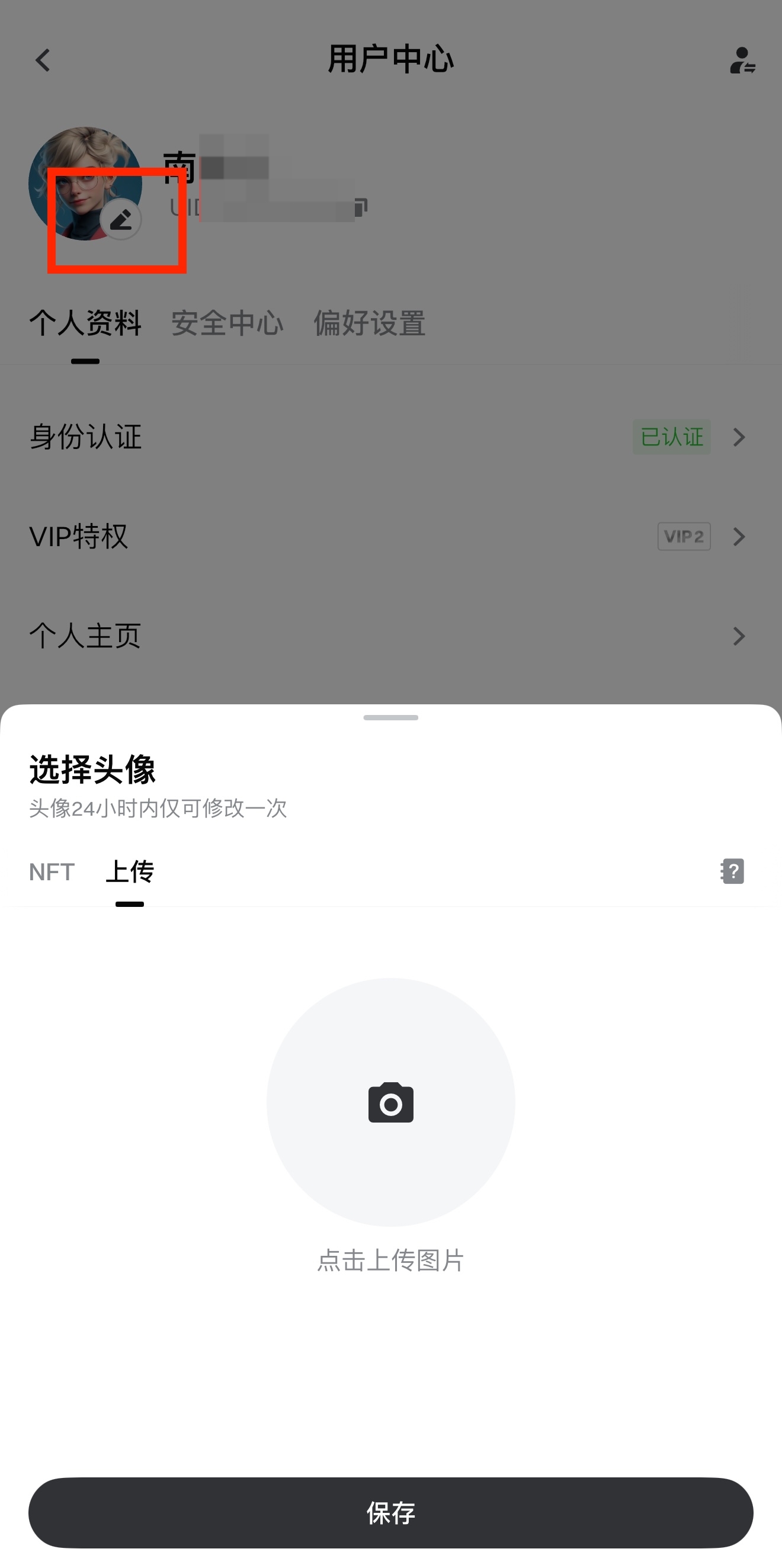The height and width of the screenshot is (1568, 782).
Task: Open the 身份认证 row
Action: (390, 437)
